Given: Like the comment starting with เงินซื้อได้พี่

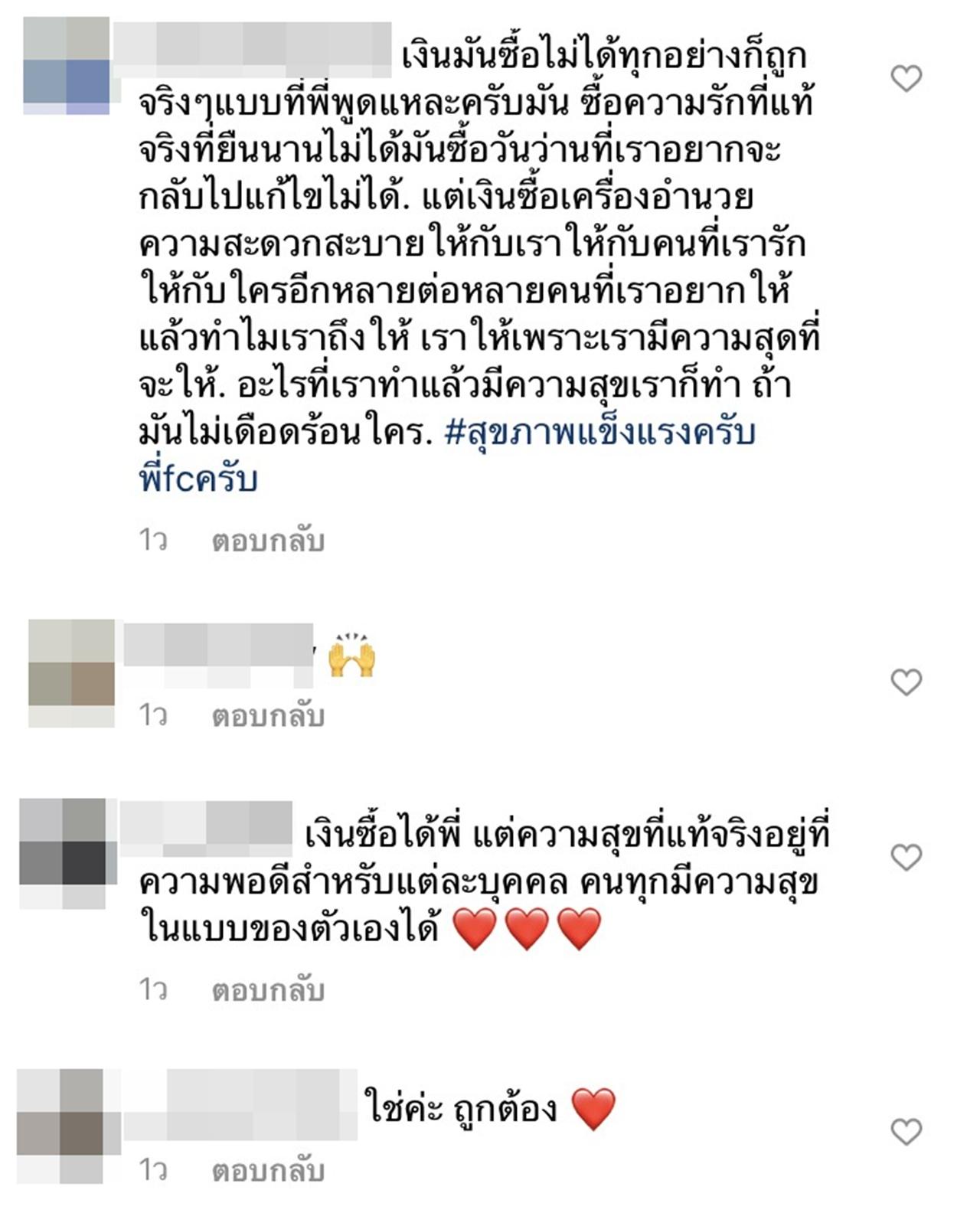Looking at the screenshot, I should [906, 857].
